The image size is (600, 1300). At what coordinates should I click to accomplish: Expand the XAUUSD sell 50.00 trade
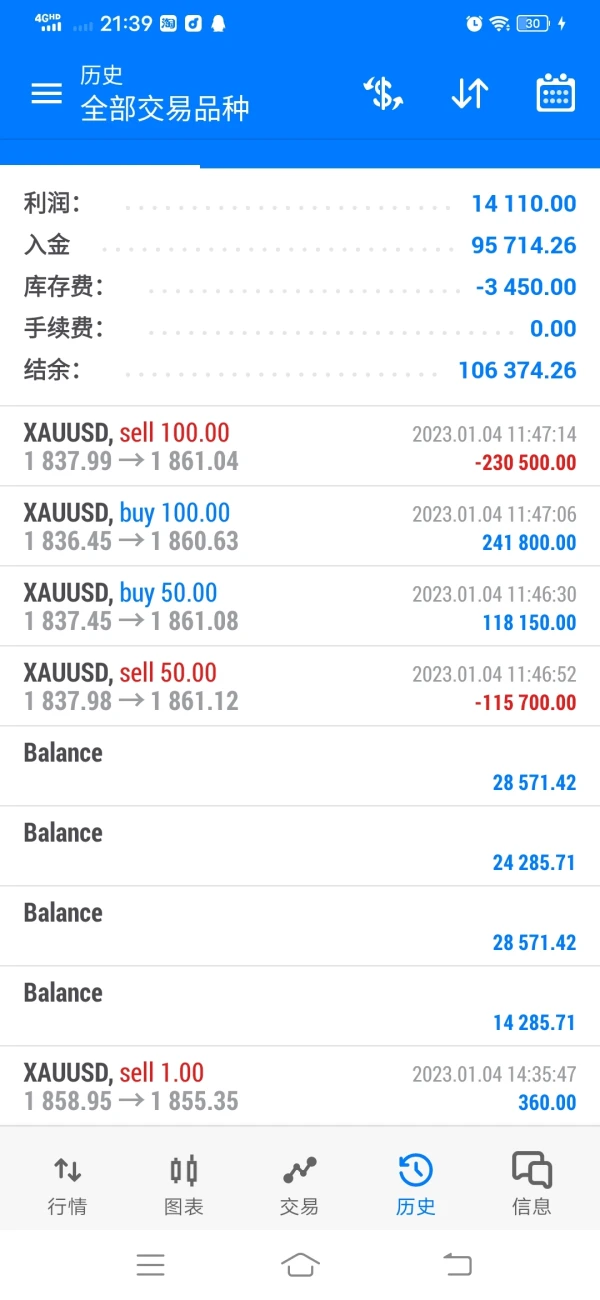click(300, 687)
